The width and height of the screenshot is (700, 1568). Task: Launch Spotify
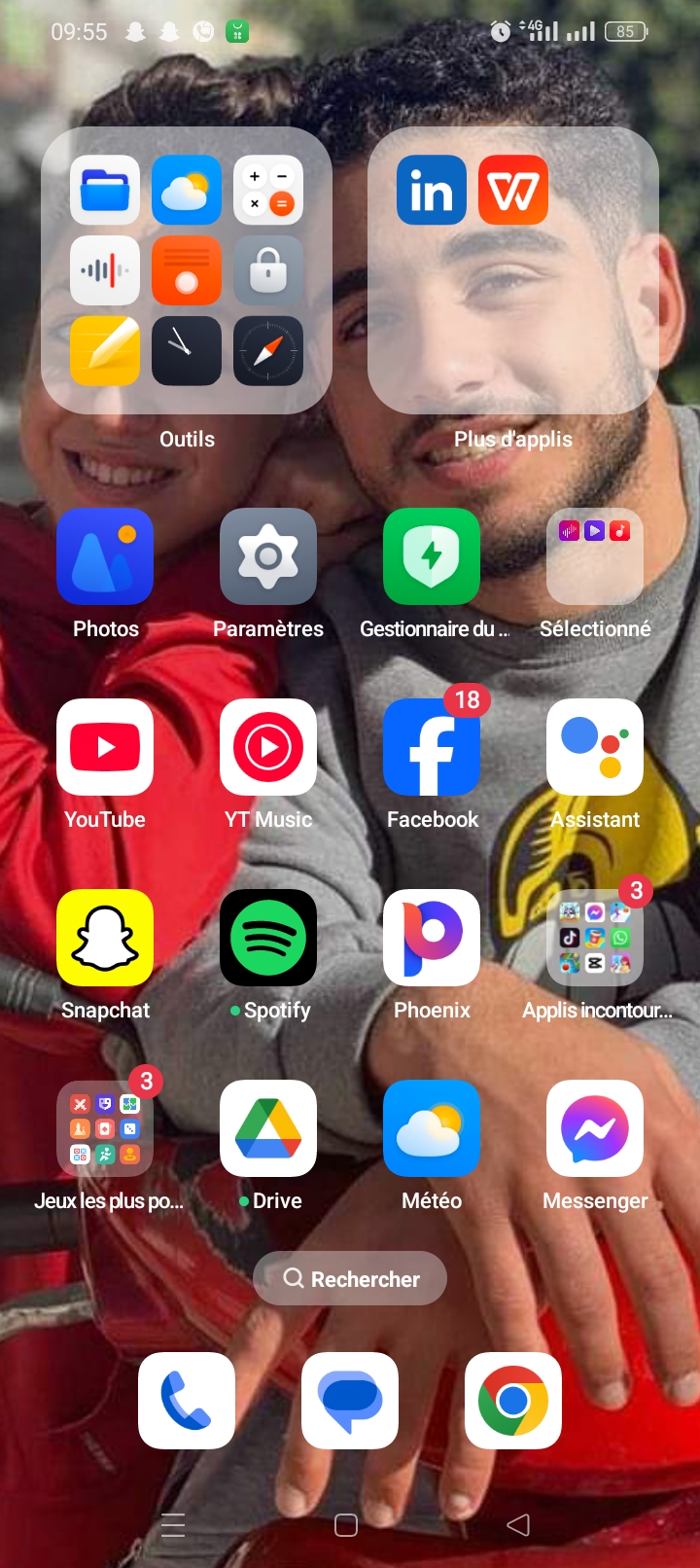[x=268, y=938]
